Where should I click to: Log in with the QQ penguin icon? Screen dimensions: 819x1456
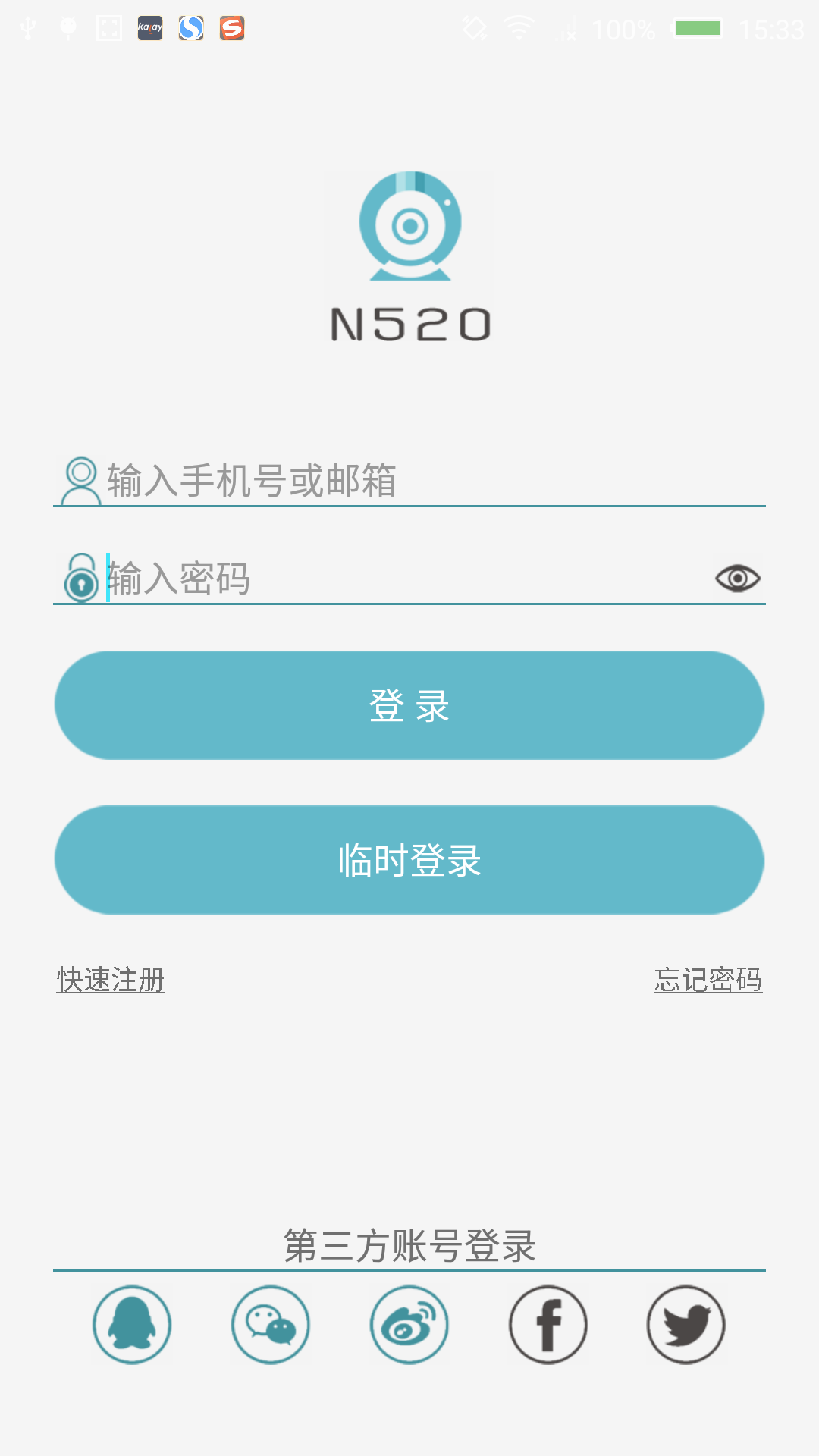(x=132, y=1325)
